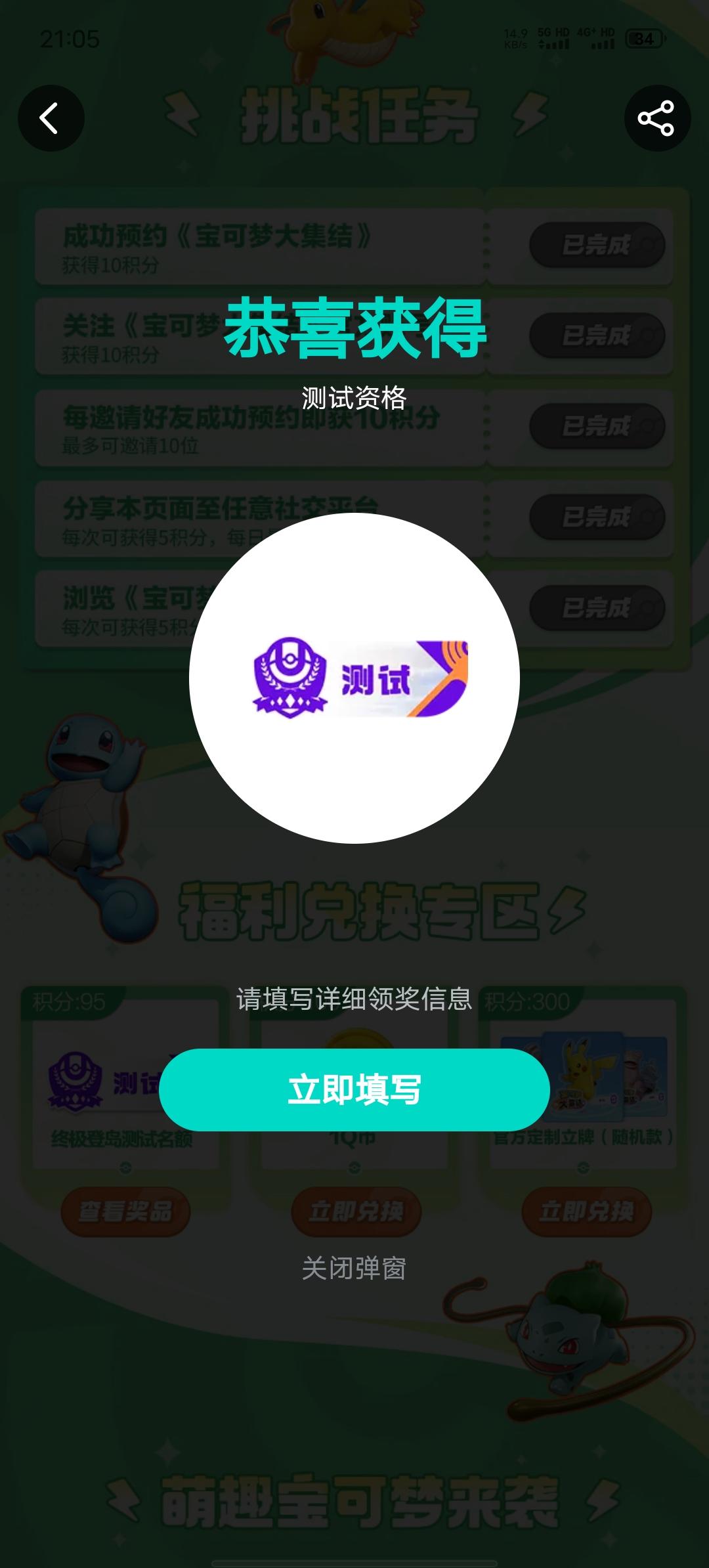Click 查看奖品 under 终极登岛测试名额
The image size is (709, 1568).
click(125, 1212)
